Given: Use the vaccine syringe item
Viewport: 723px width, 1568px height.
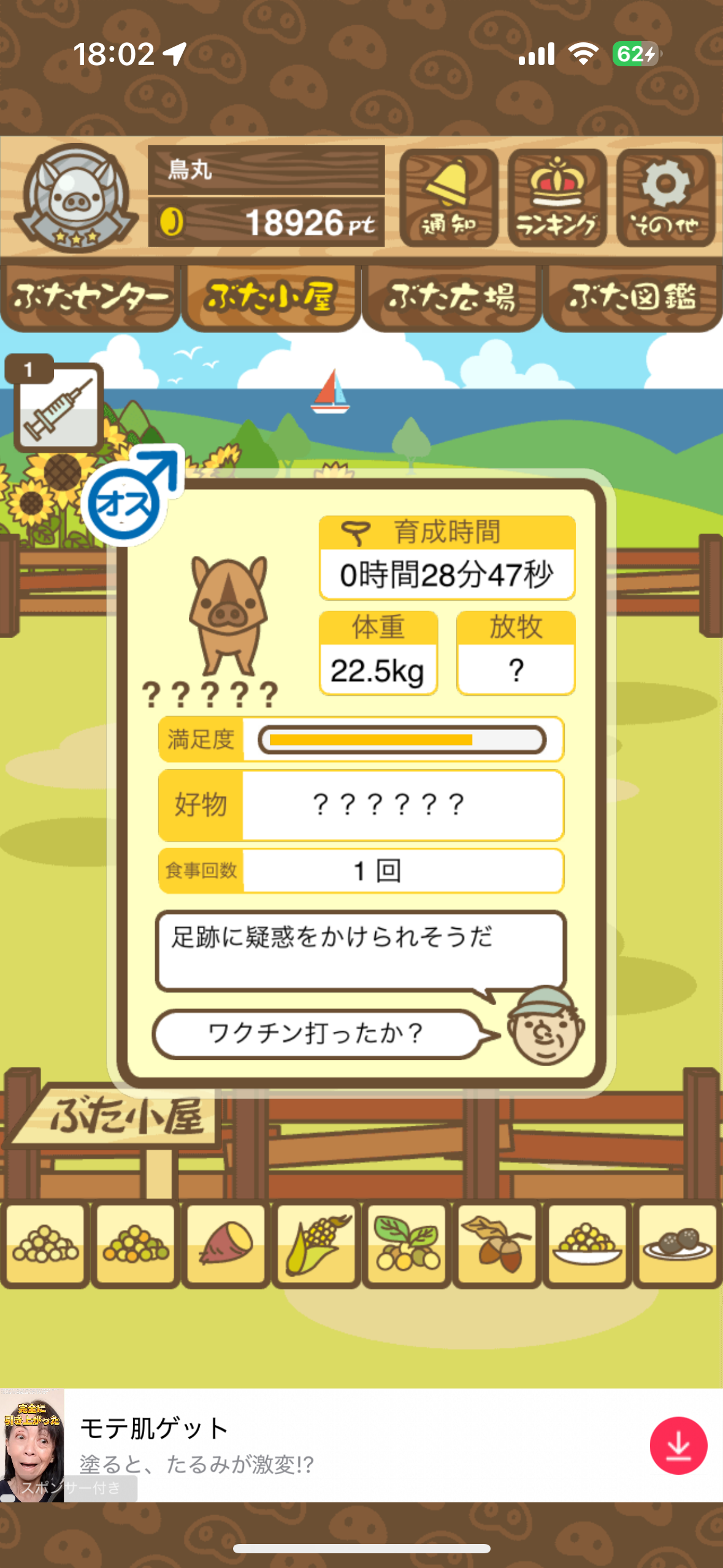Looking at the screenshot, I should pyautogui.click(x=58, y=405).
